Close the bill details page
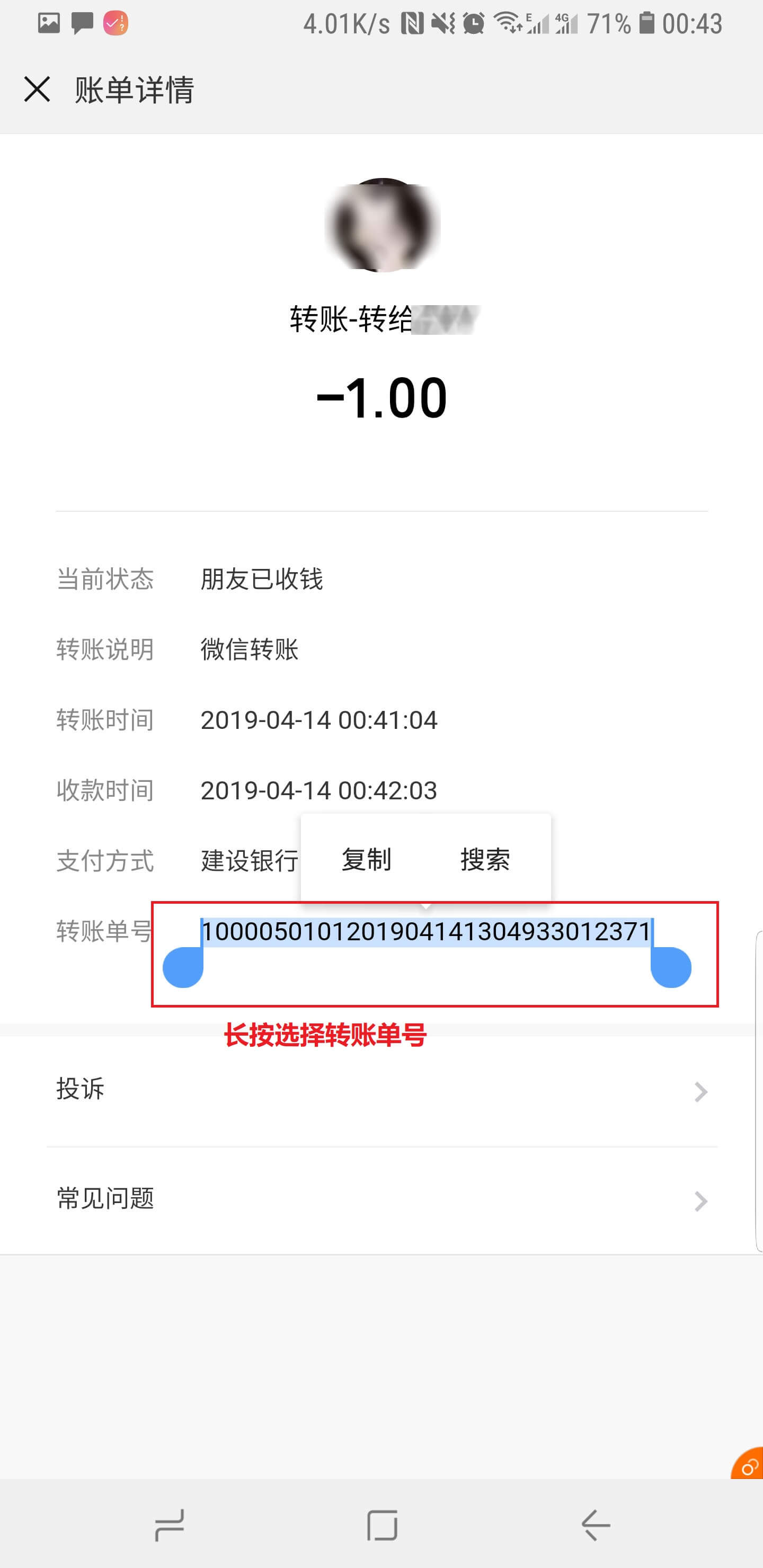Viewport: 763px width, 1568px height. [x=37, y=90]
